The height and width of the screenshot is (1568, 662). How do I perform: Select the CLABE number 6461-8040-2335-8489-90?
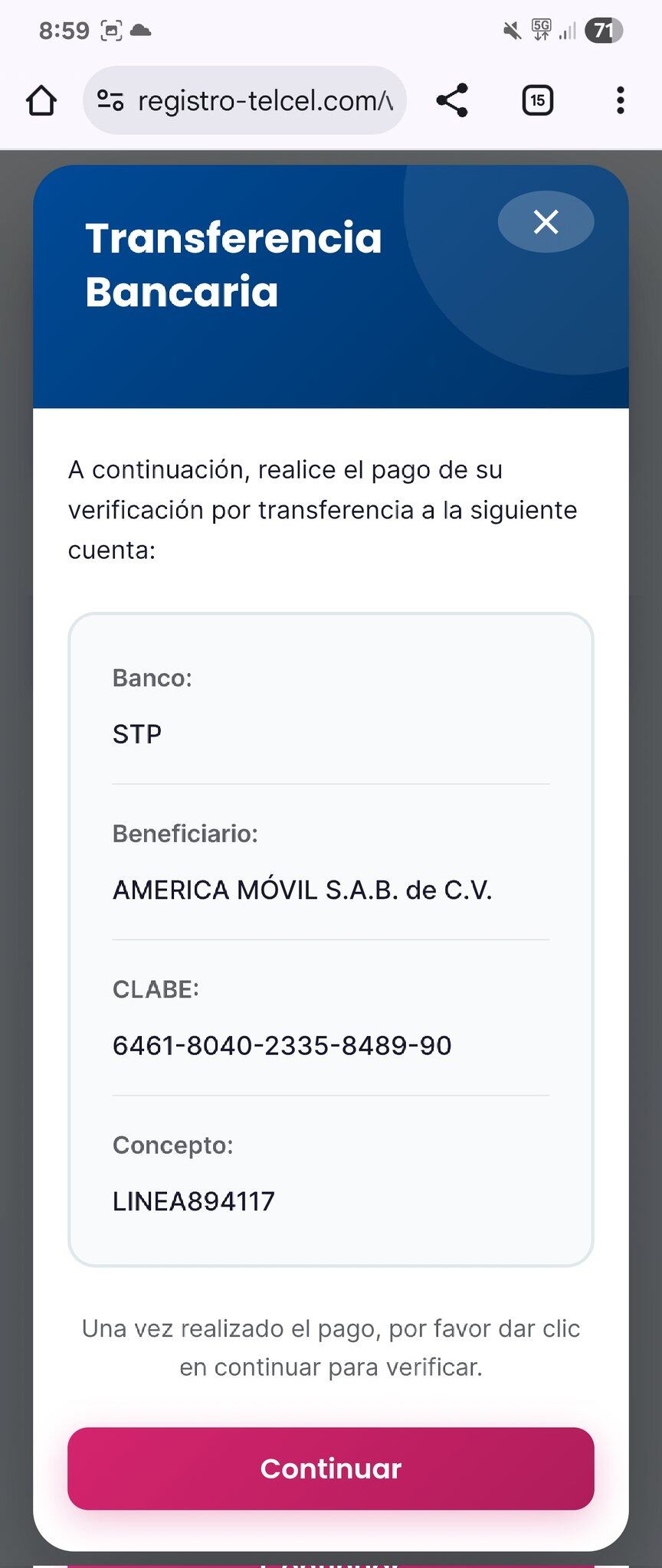pos(282,1045)
